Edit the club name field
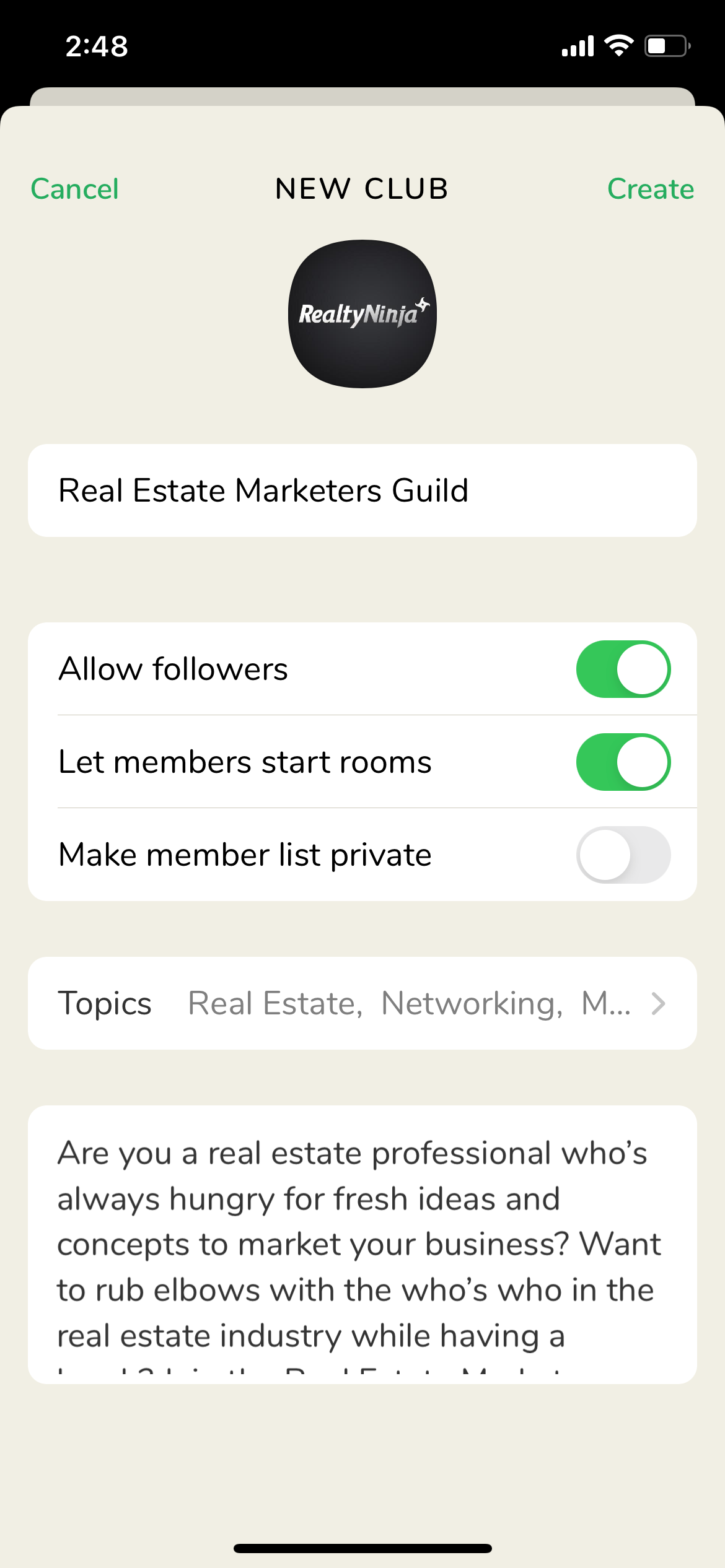The width and height of the screenshot is (725, 1568). 362,490
